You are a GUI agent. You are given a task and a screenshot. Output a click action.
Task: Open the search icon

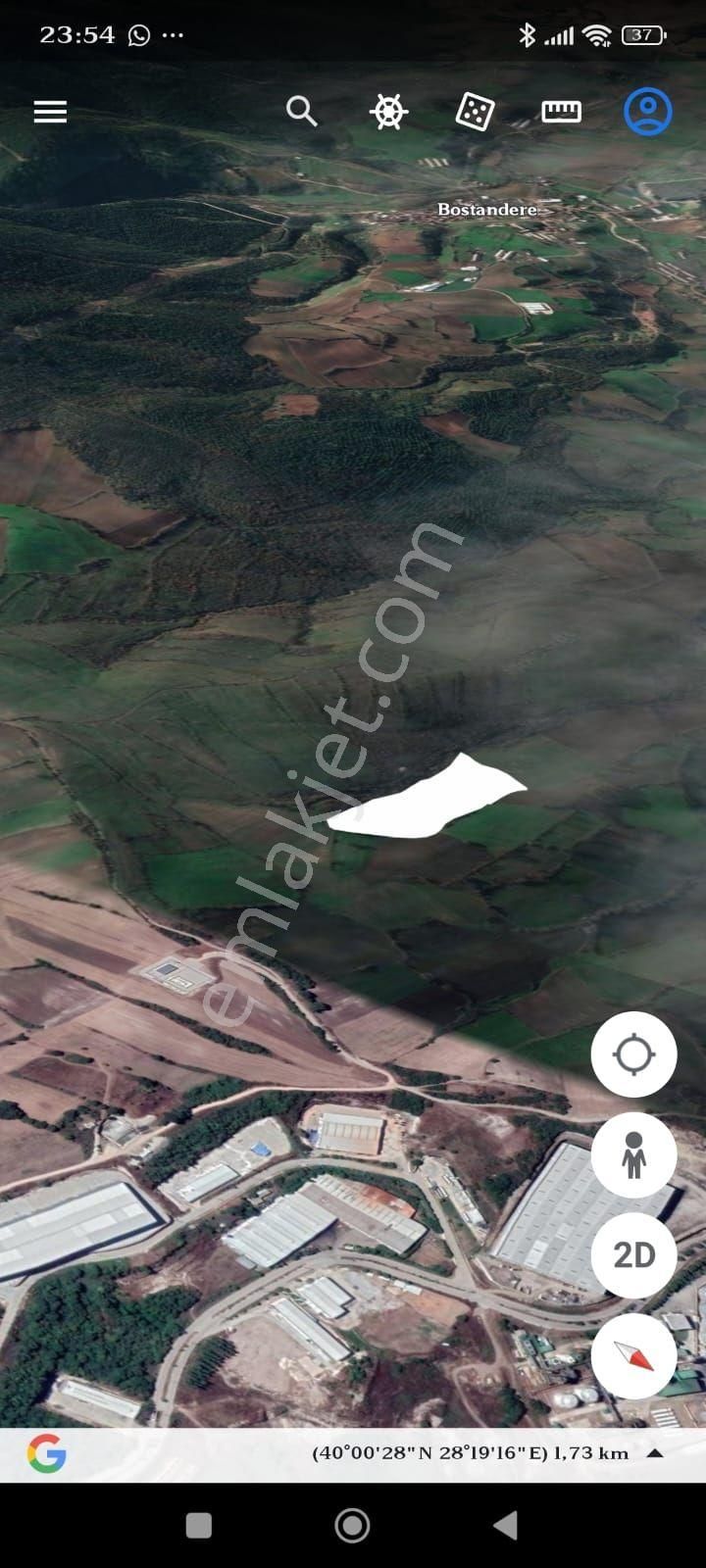[301, 112]
